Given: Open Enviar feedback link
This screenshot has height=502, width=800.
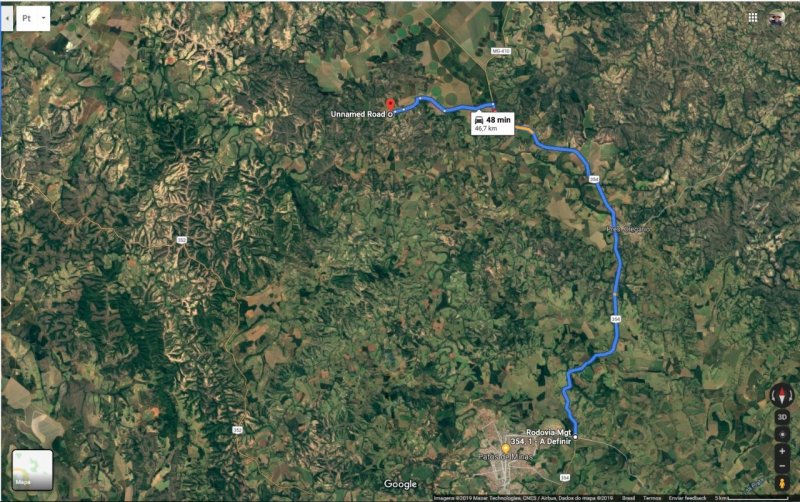Looking at the screenshot, I should (x=689, y=497).
